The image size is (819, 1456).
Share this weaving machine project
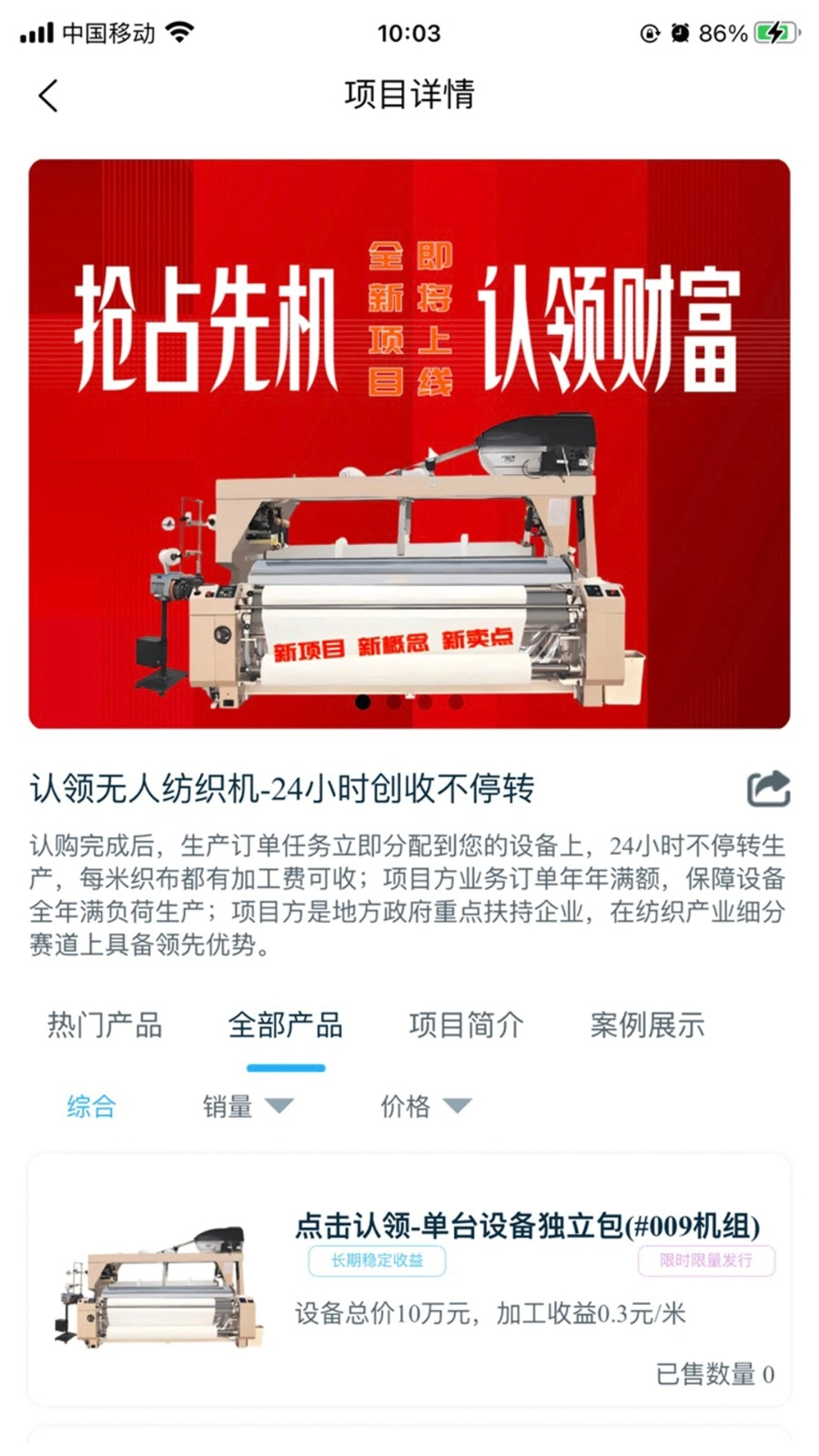click(x=768, y=788)
